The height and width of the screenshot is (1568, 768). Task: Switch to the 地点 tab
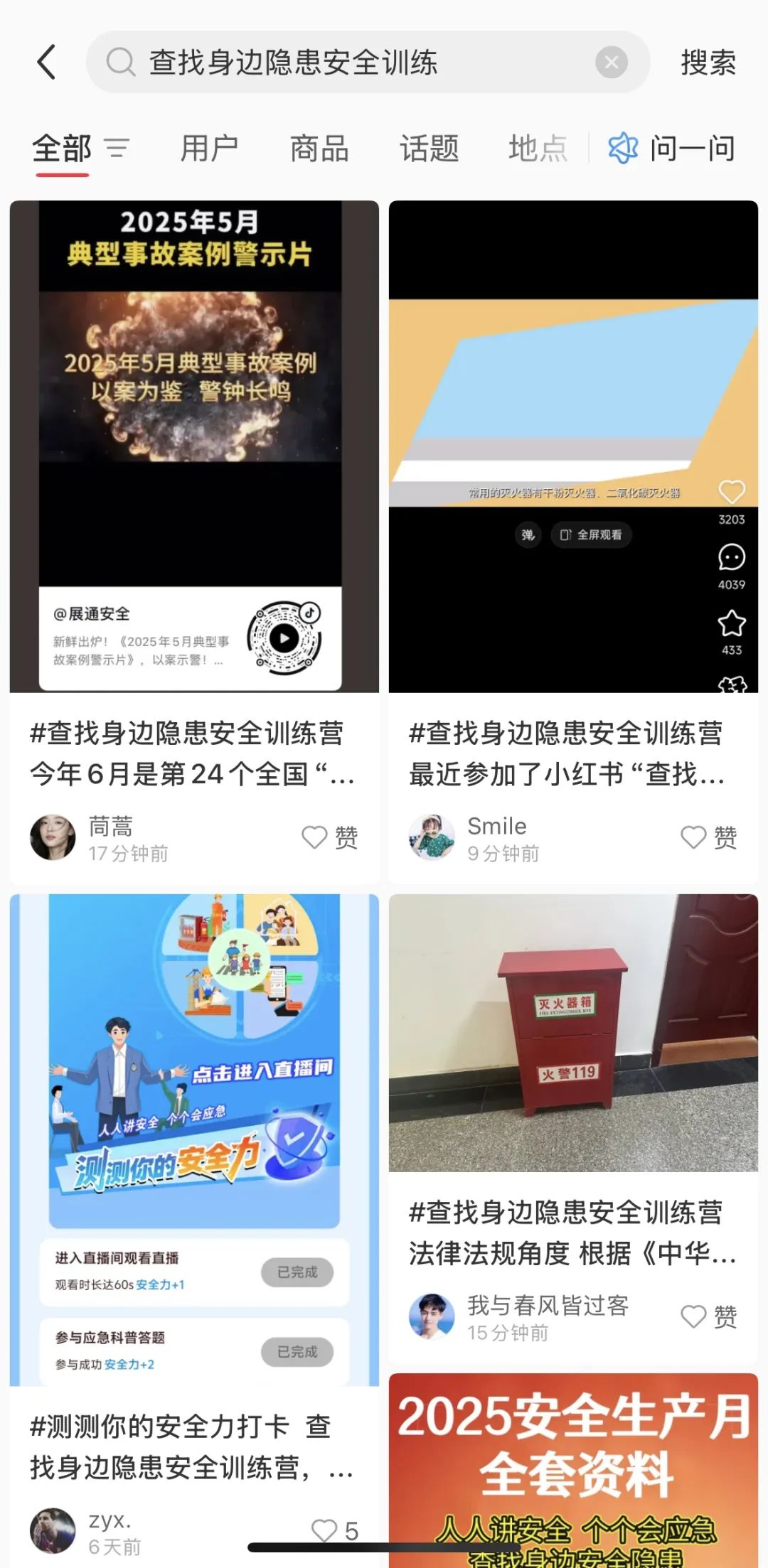(538, 149)
